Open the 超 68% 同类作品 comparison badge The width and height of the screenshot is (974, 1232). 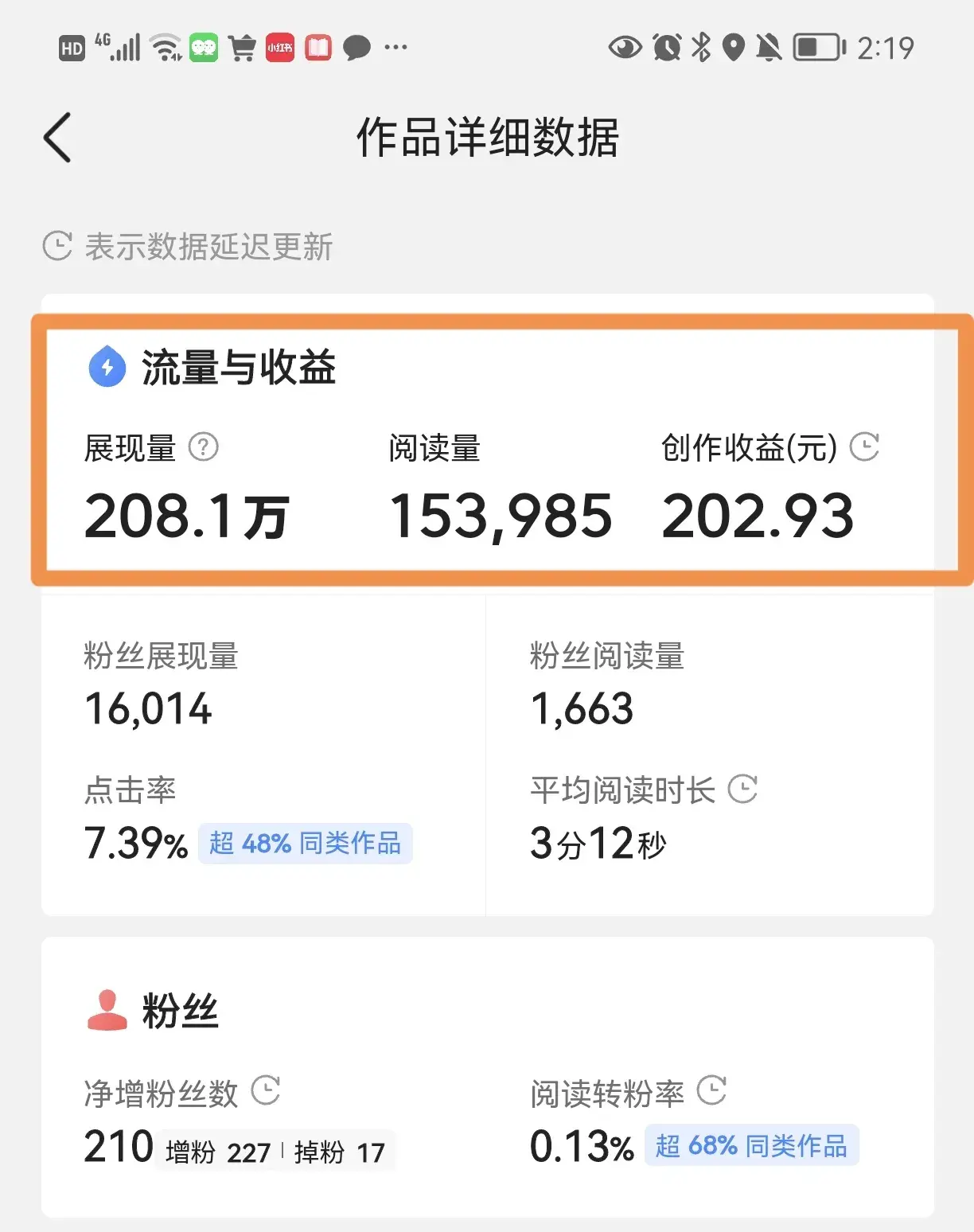pyautogui.click(x=751, y=1146)
